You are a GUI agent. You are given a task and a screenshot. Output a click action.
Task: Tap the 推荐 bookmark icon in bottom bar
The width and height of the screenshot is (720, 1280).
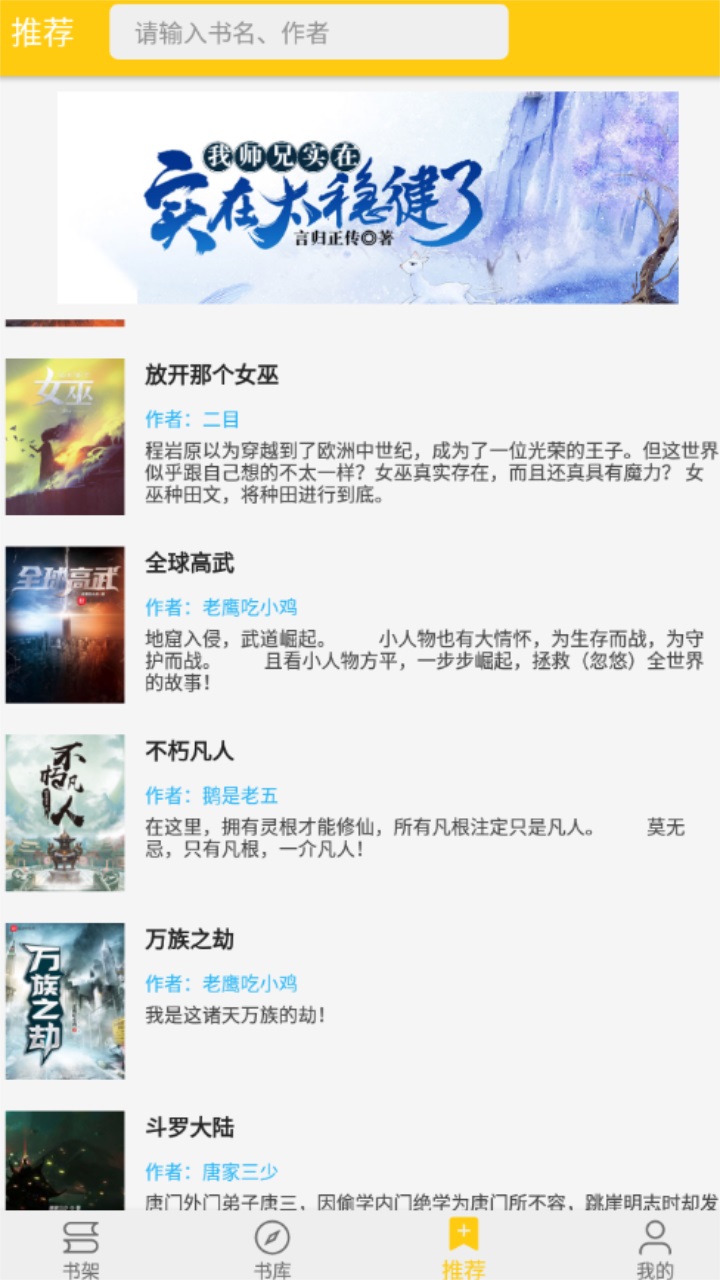point(460,1236)
